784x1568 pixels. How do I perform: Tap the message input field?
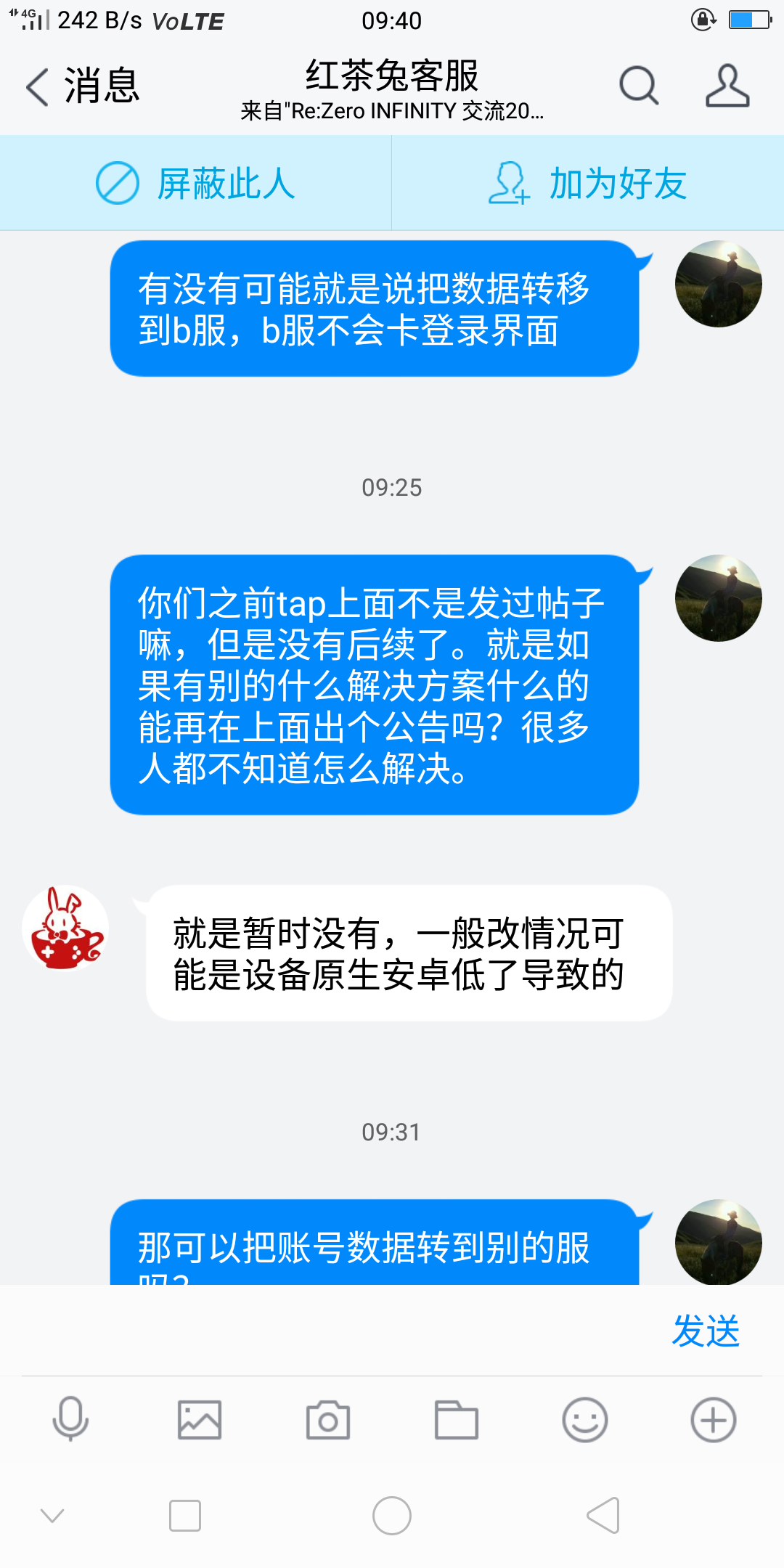(x=327, y=1331)
